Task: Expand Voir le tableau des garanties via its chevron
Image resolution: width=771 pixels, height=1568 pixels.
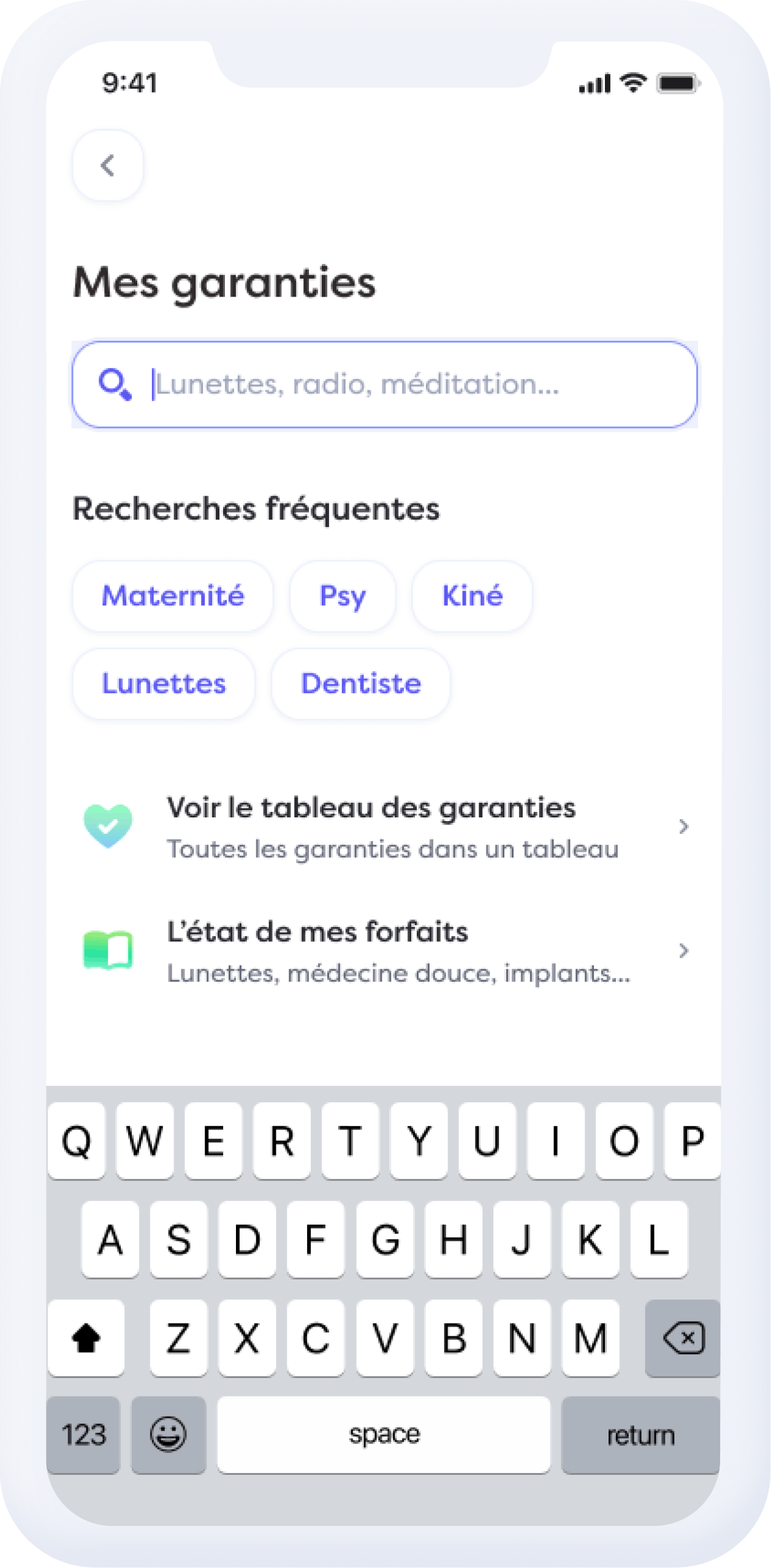Action: click(x=685, y=826)
